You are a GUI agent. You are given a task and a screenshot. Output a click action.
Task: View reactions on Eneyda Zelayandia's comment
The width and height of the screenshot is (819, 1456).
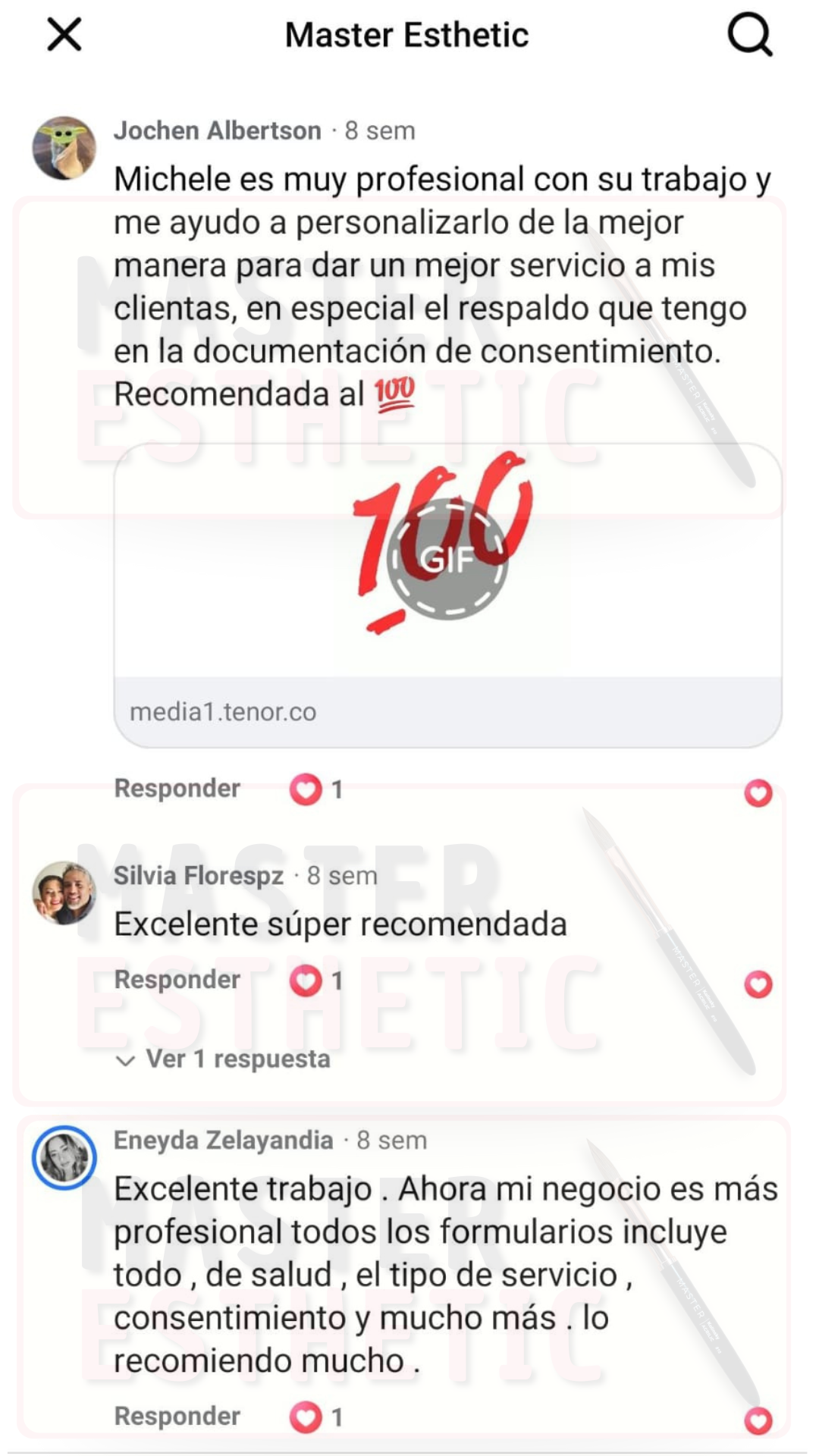[315, 1417]
